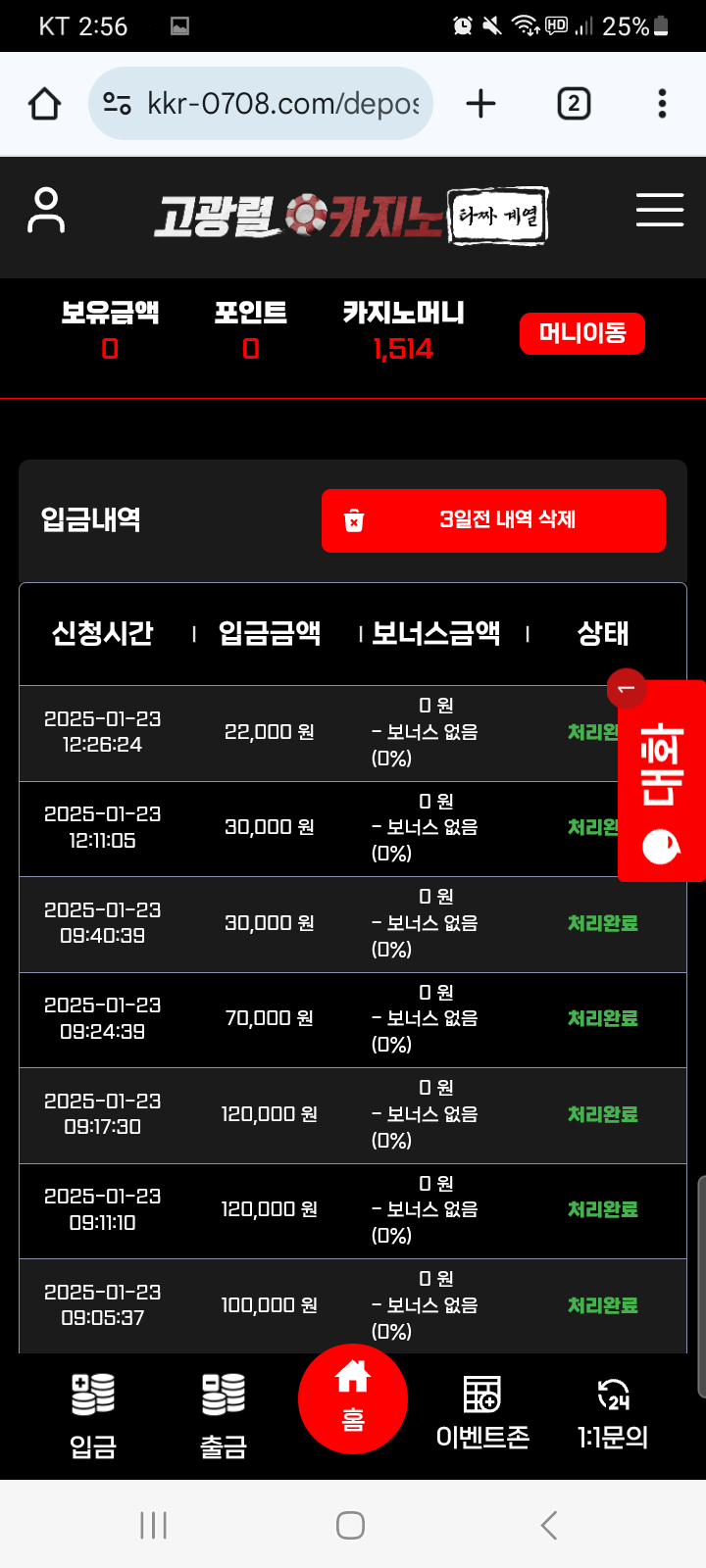Open the tab switcher showing 2 tabs

[x=574, y=103]
